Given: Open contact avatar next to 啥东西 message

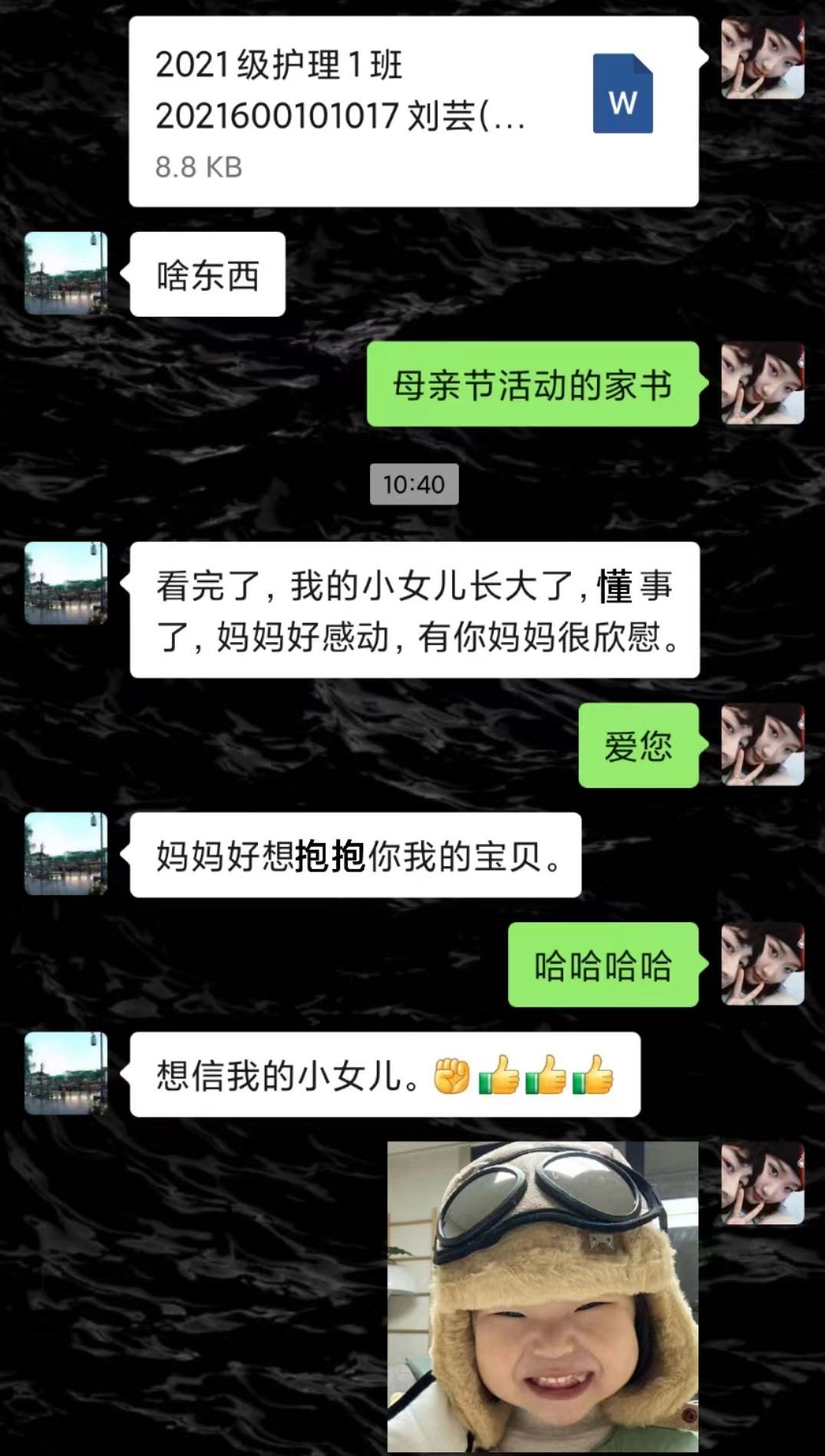Looking at the screenshot, I should tap(66, 274).
